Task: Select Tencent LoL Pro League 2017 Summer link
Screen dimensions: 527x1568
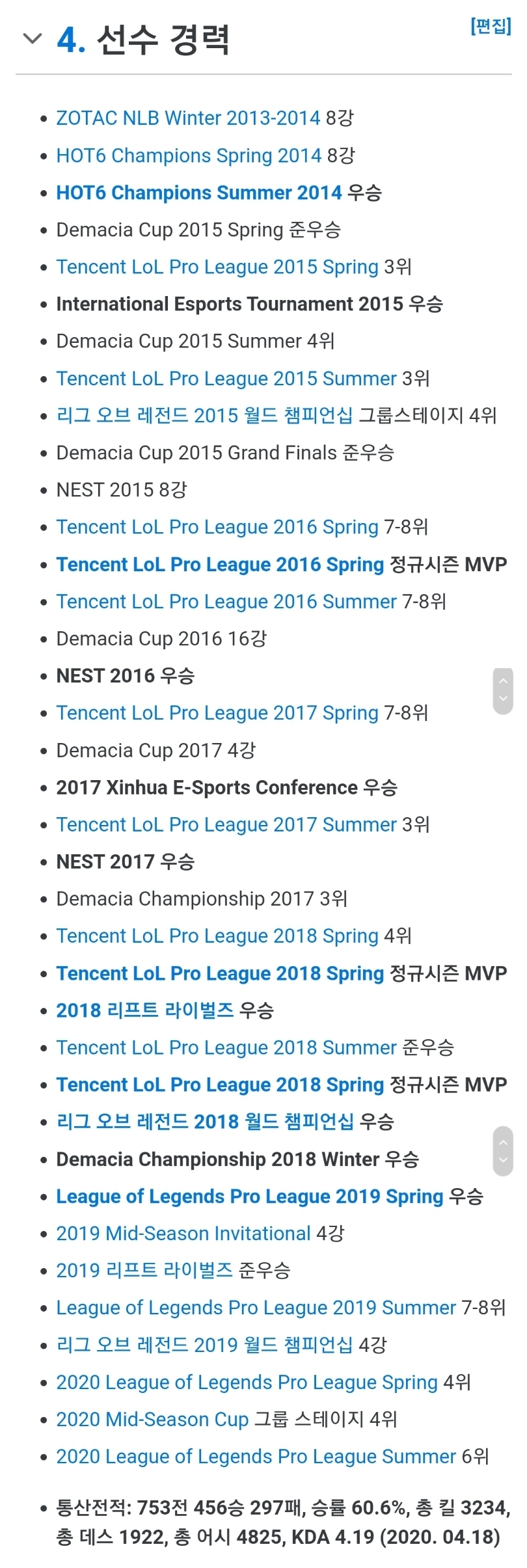Action: pos(226,825)
